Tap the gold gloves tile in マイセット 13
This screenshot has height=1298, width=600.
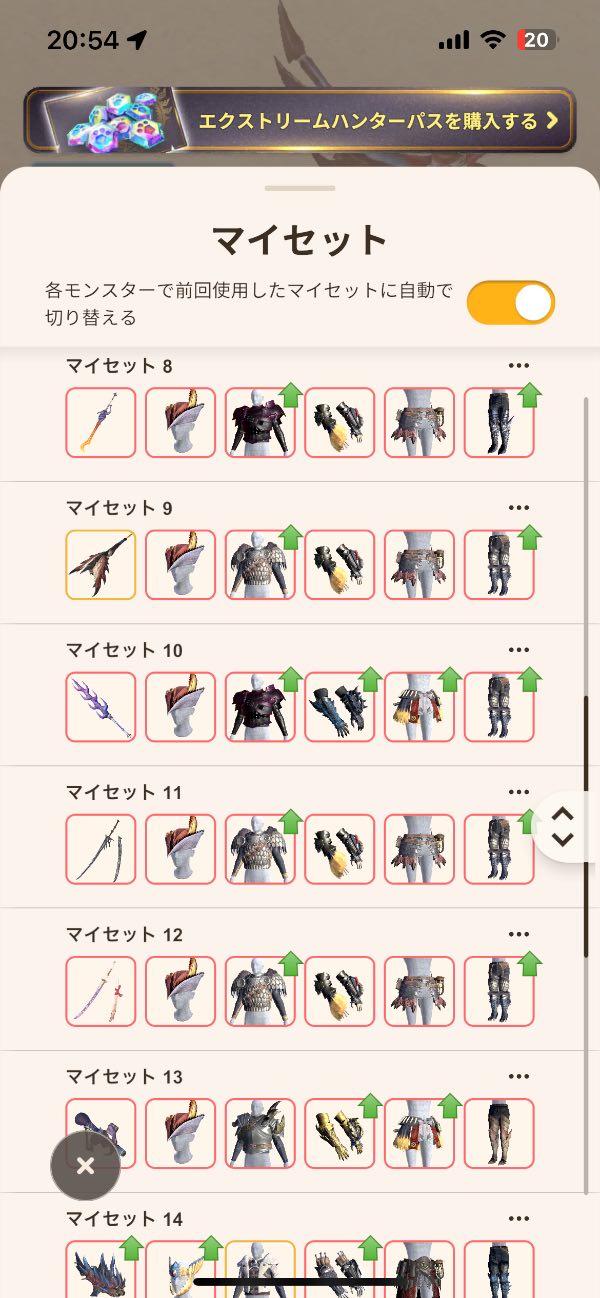point(340,1133)
